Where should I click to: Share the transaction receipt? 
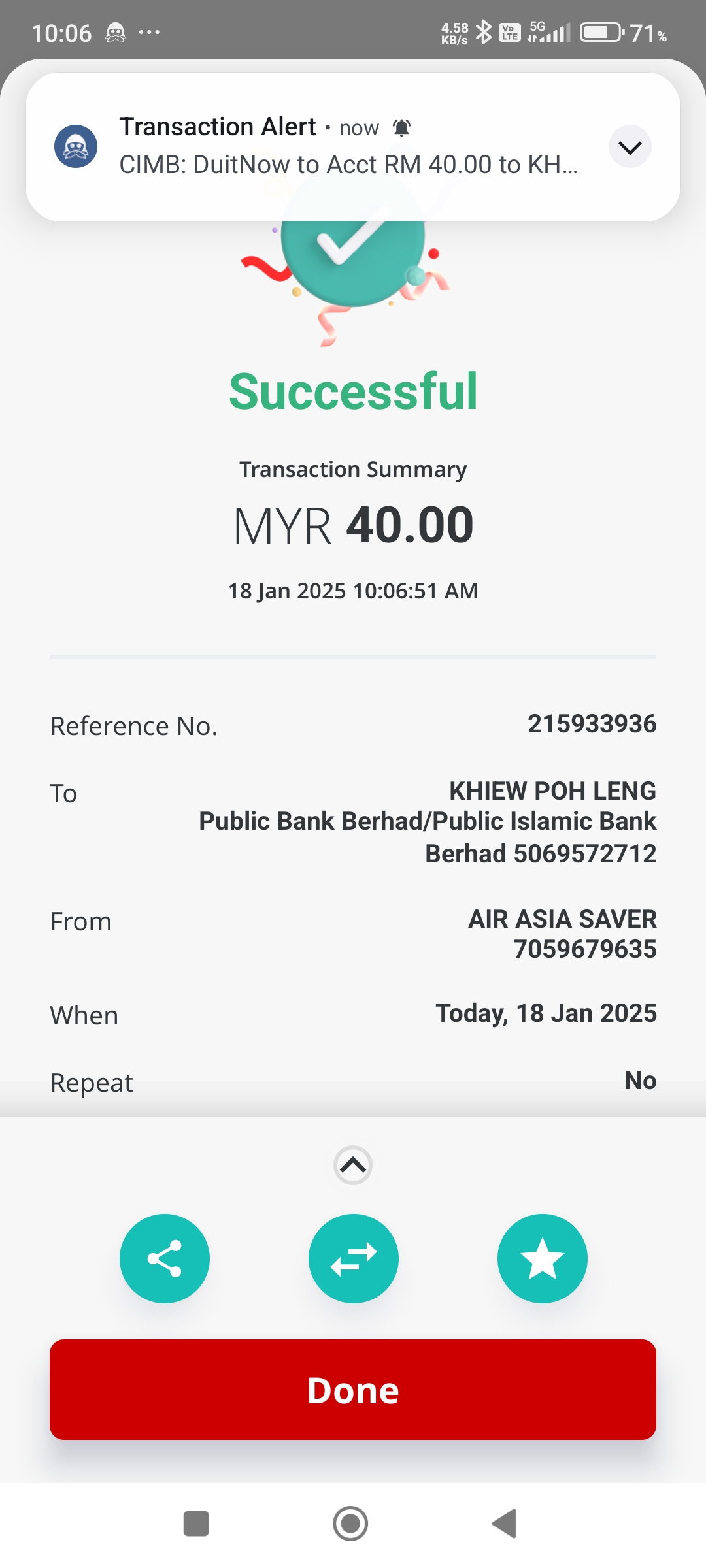(164, 1258)
